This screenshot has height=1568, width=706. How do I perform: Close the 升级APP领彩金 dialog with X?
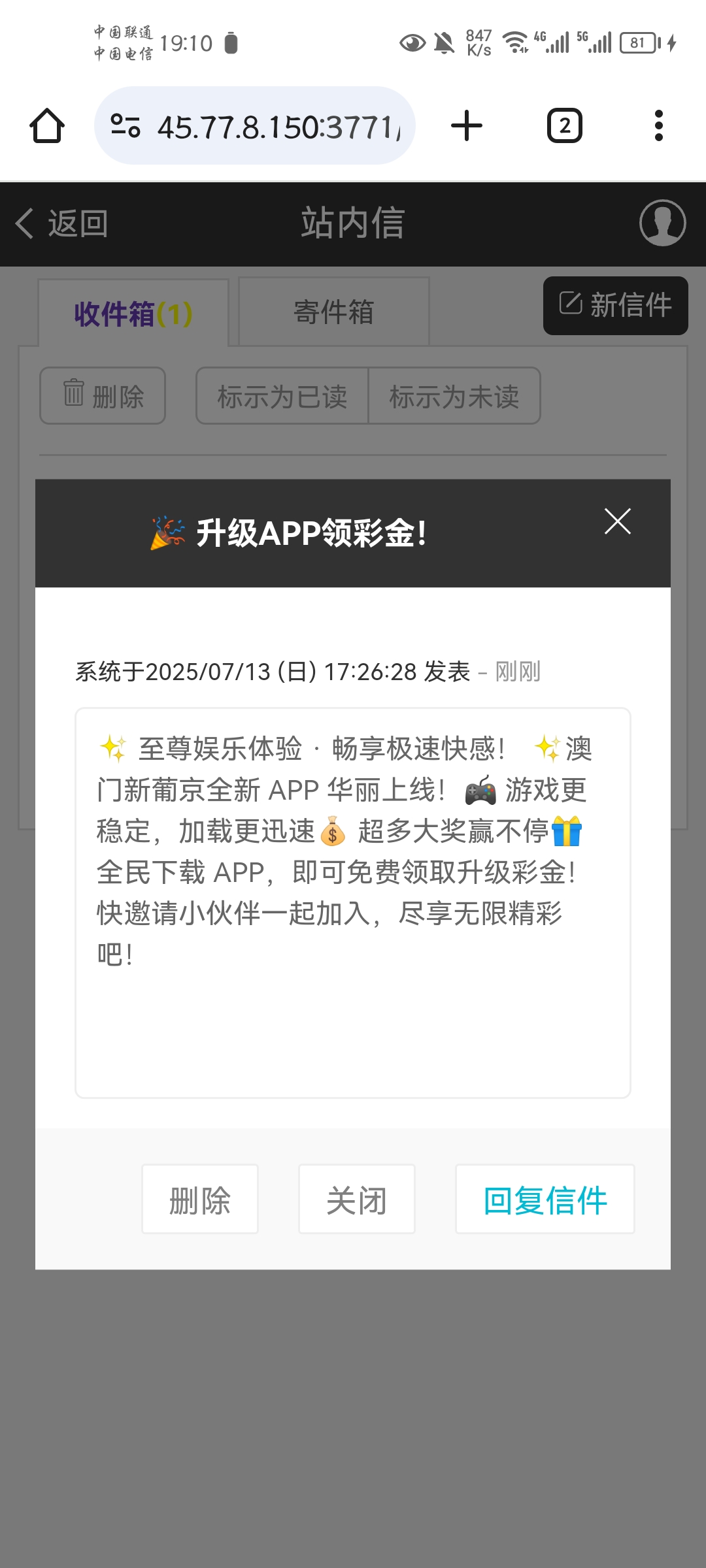point(617,521)
